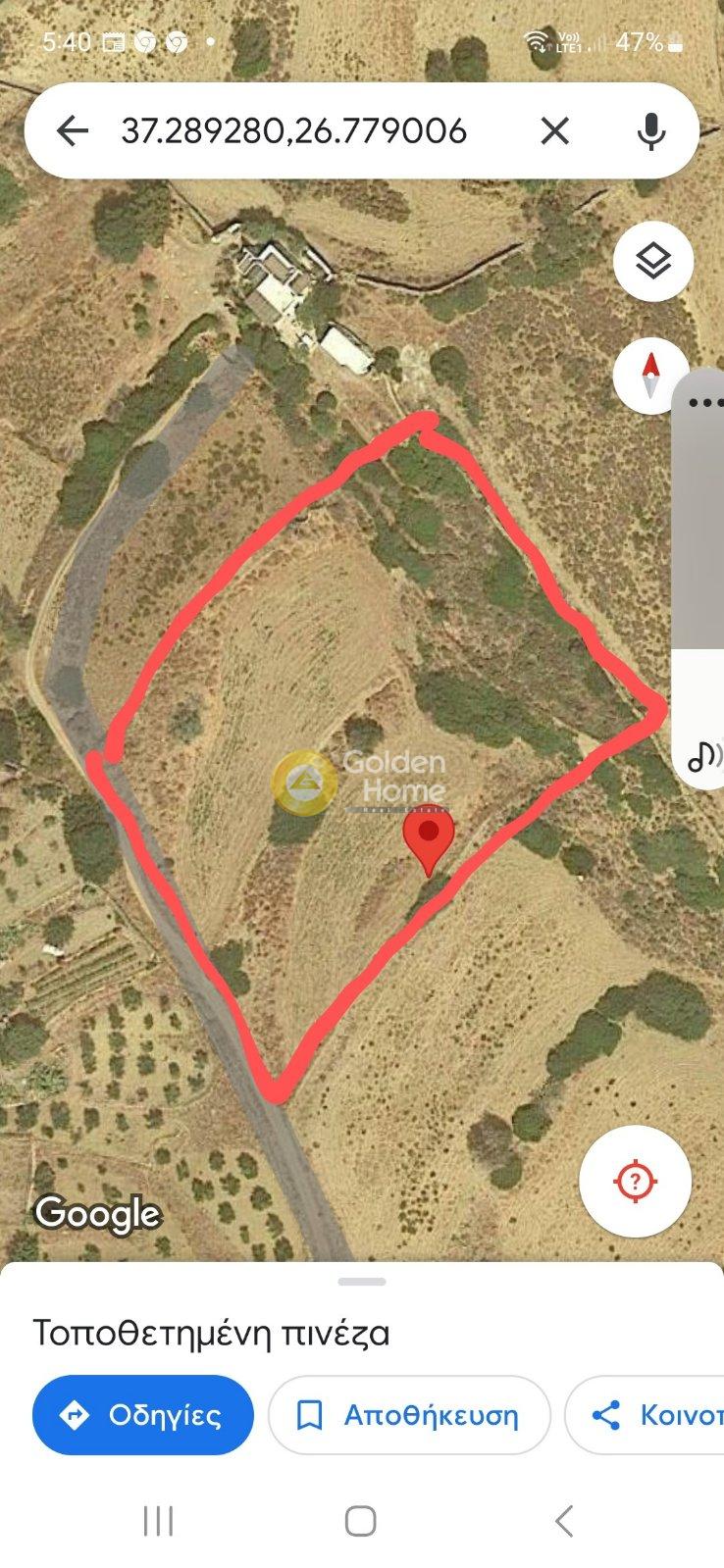Open the system recent apps view
The height and width of the screenshot is (1568, 724).
tap(158, 1521)
